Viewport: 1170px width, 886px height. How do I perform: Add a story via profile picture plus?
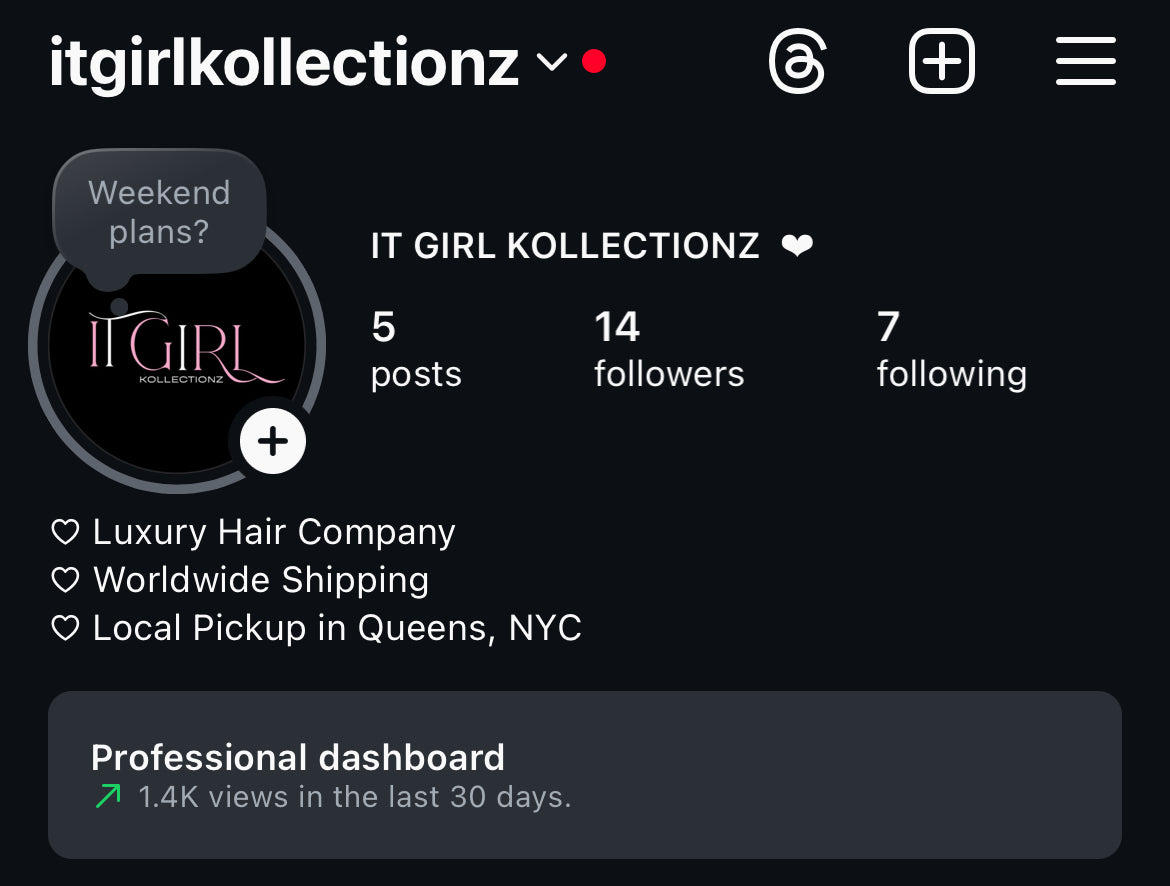pyautogui.click(x=273, y=441)
